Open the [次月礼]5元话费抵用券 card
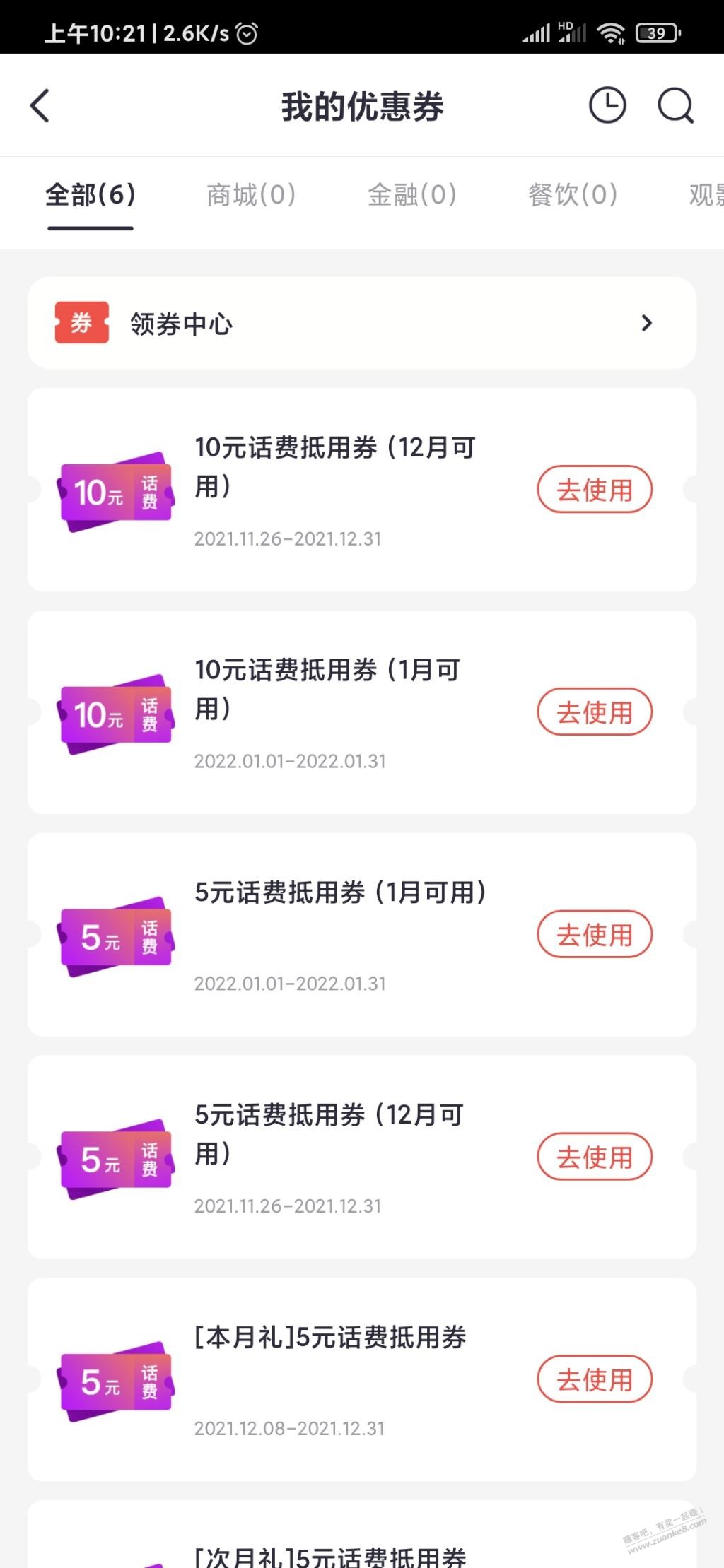Screen dimensions: 724x1568 pos(362,1534)
